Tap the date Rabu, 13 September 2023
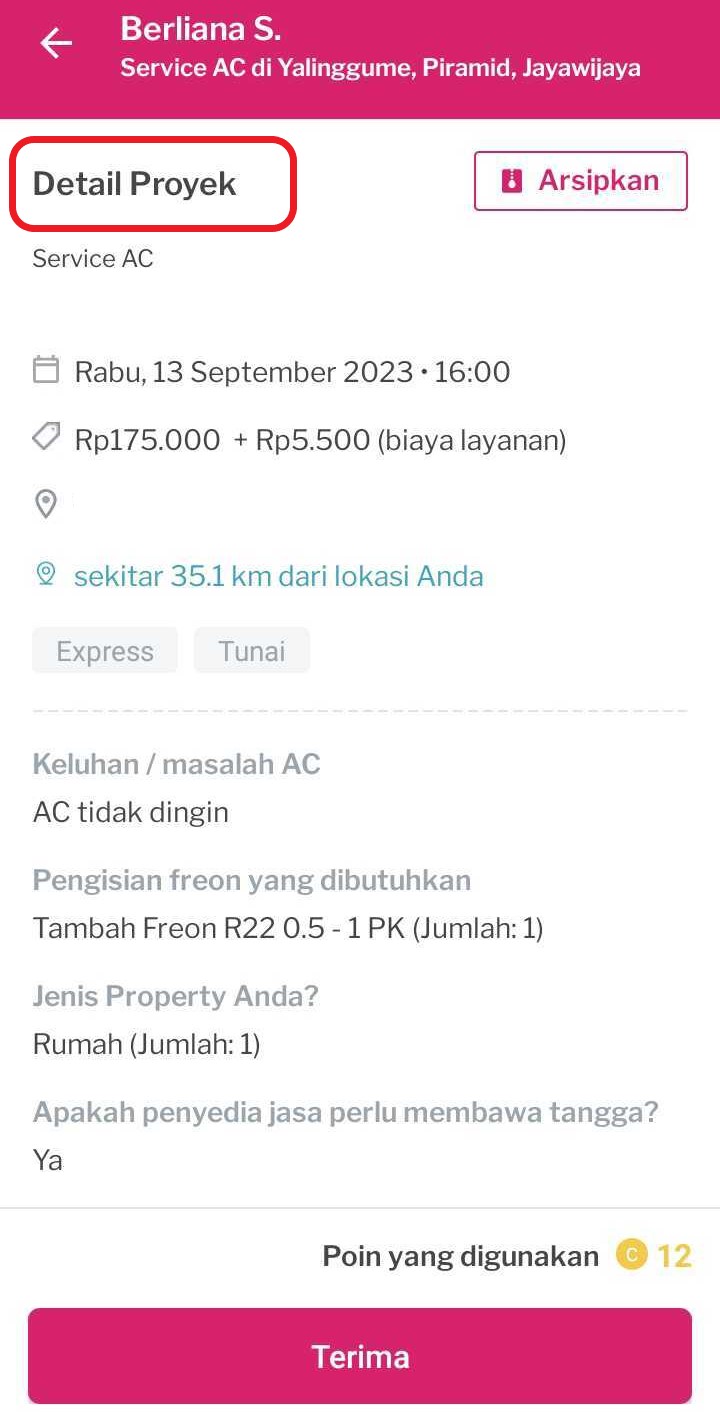This screenshot has height=1426, width=720. click(x=292, y=371)
